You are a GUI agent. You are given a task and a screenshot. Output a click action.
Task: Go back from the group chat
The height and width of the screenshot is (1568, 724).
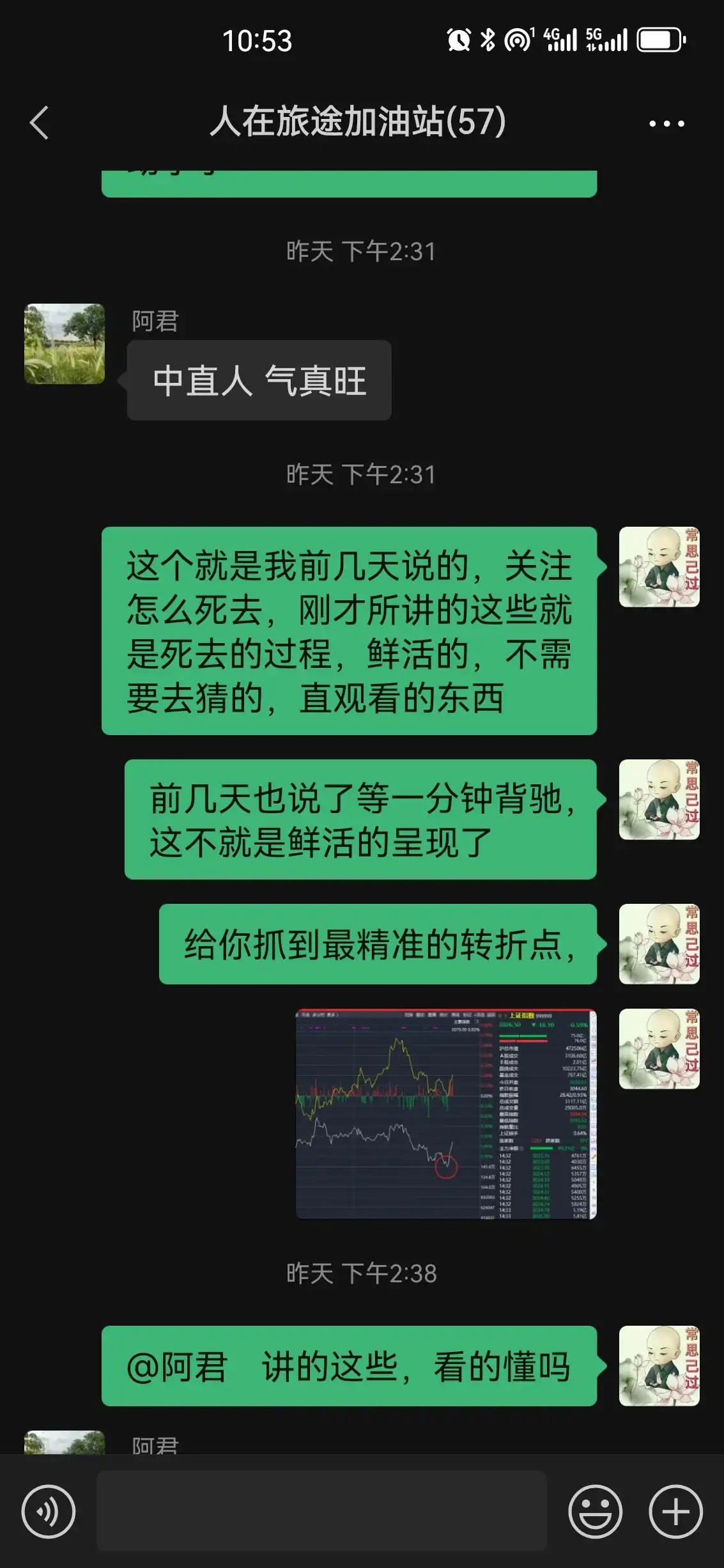(40, 122)
